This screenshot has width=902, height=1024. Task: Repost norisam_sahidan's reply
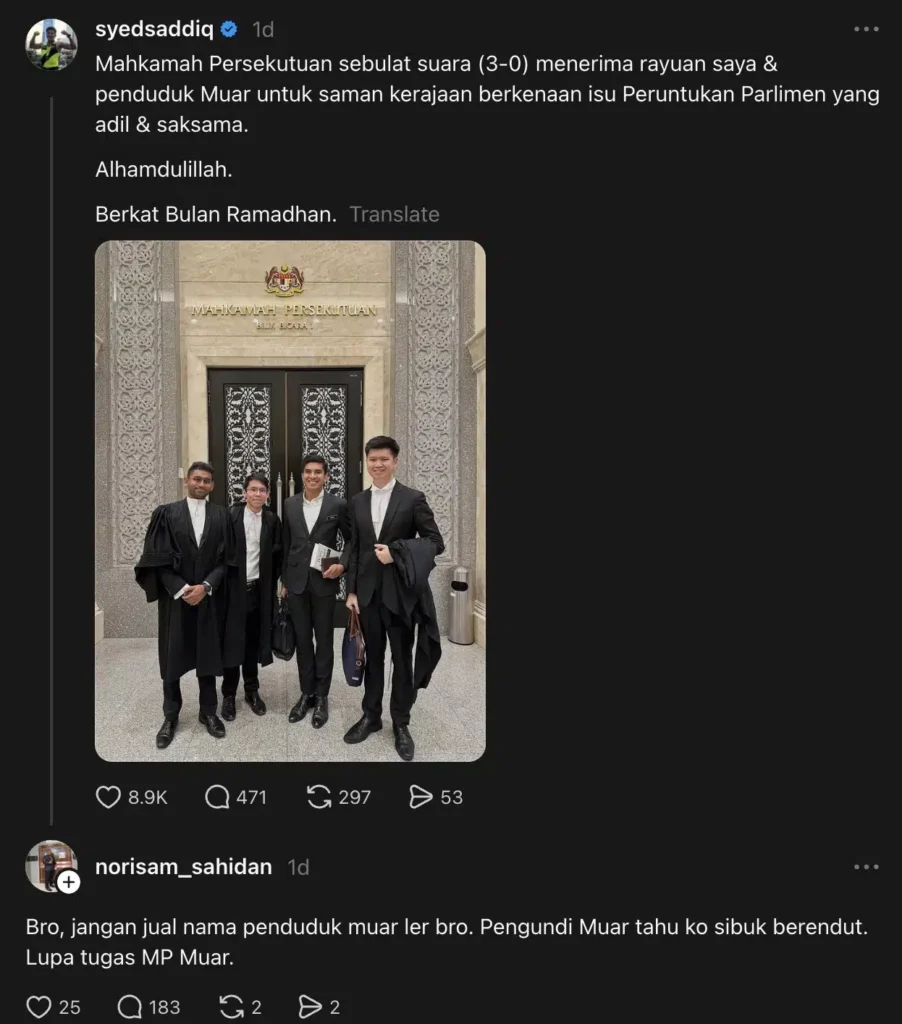tap(231, 1007)
